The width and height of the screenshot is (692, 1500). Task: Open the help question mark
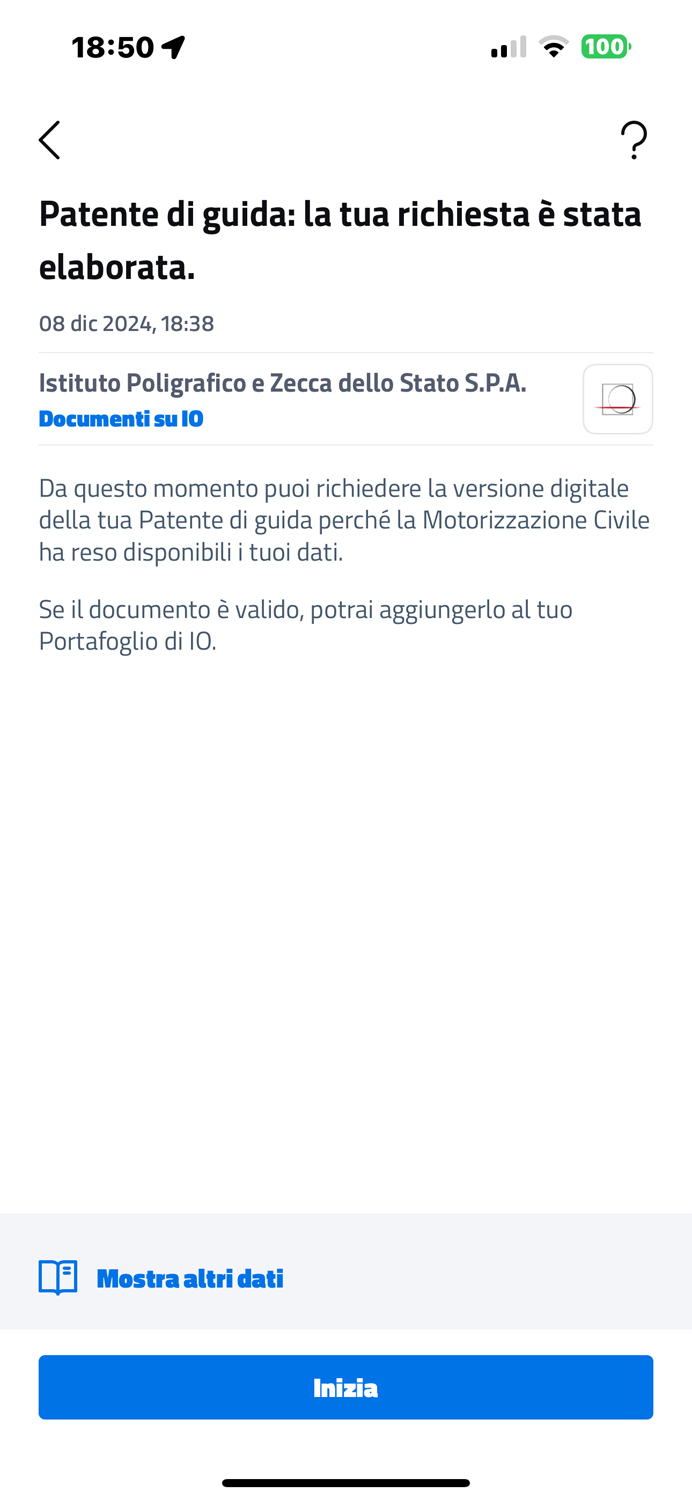tap(634, 140)
